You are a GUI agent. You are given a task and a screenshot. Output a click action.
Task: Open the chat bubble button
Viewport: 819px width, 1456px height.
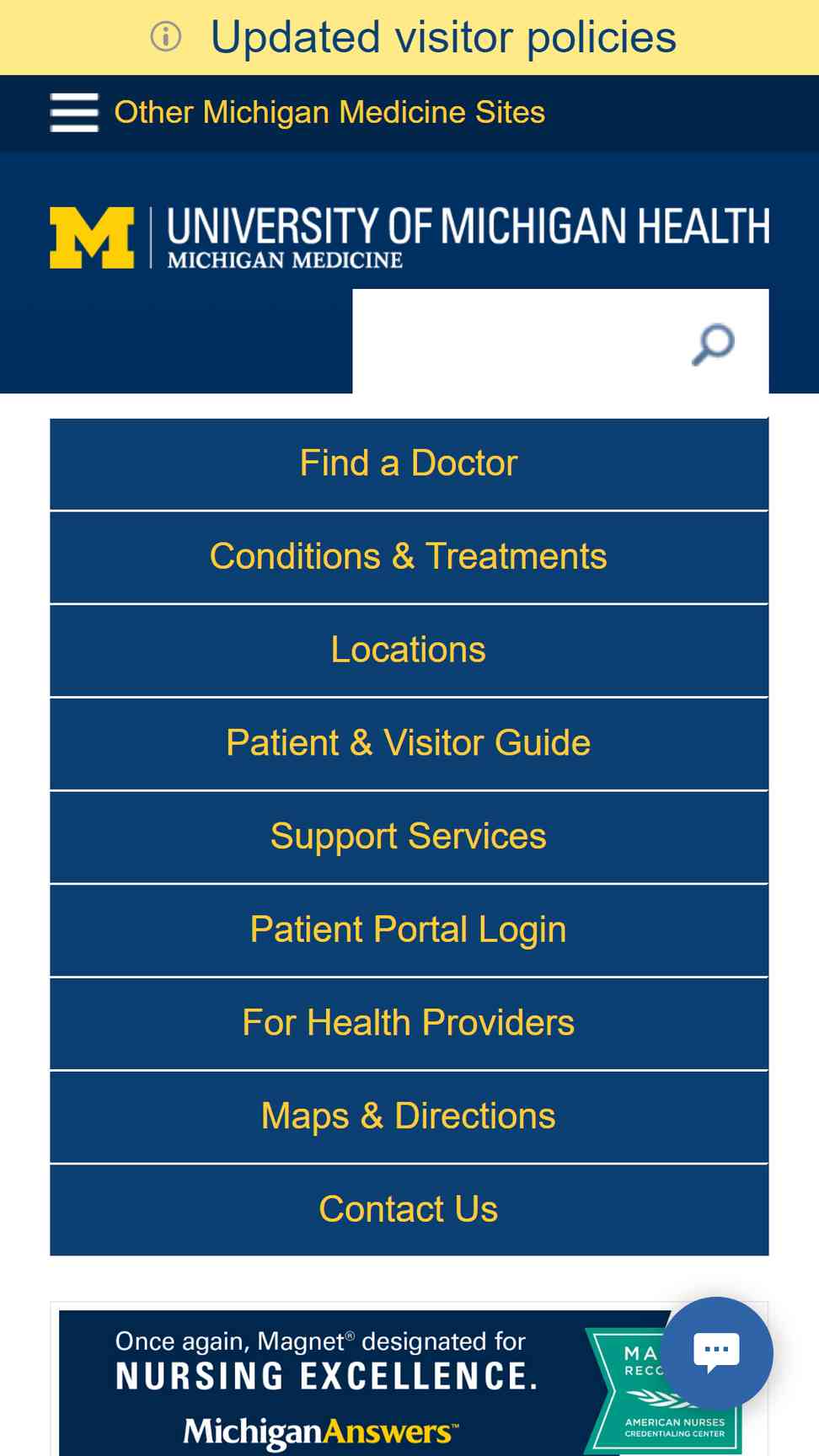(x=717, y=1352)
